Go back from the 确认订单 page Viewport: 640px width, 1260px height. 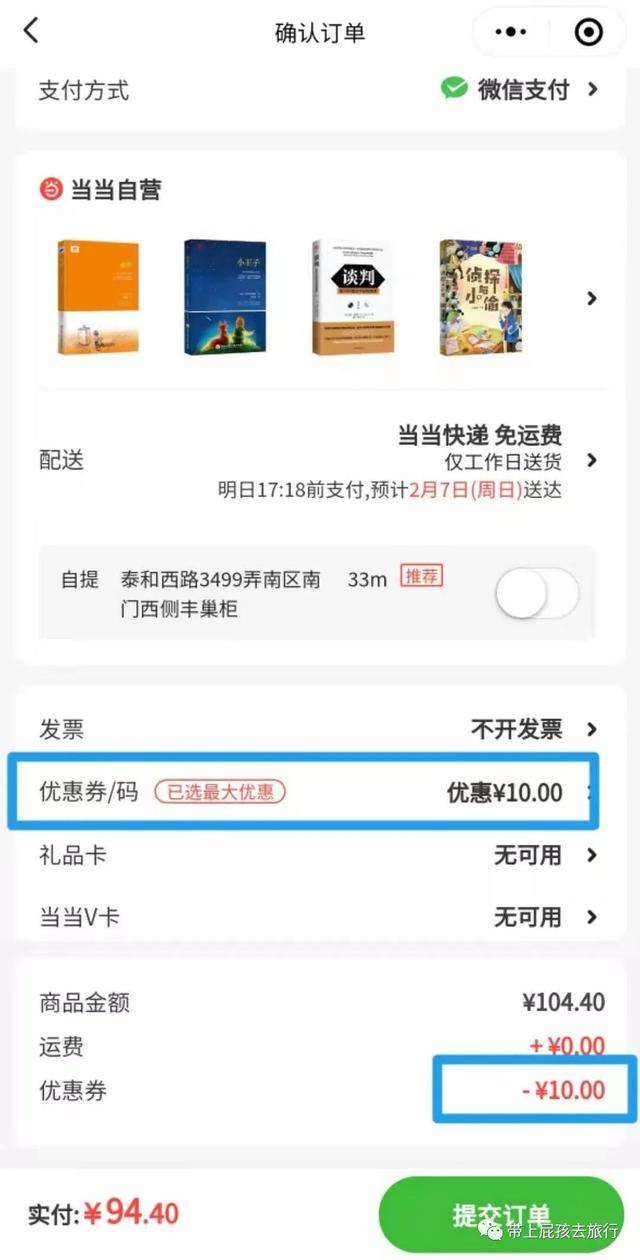pos(31,31)
